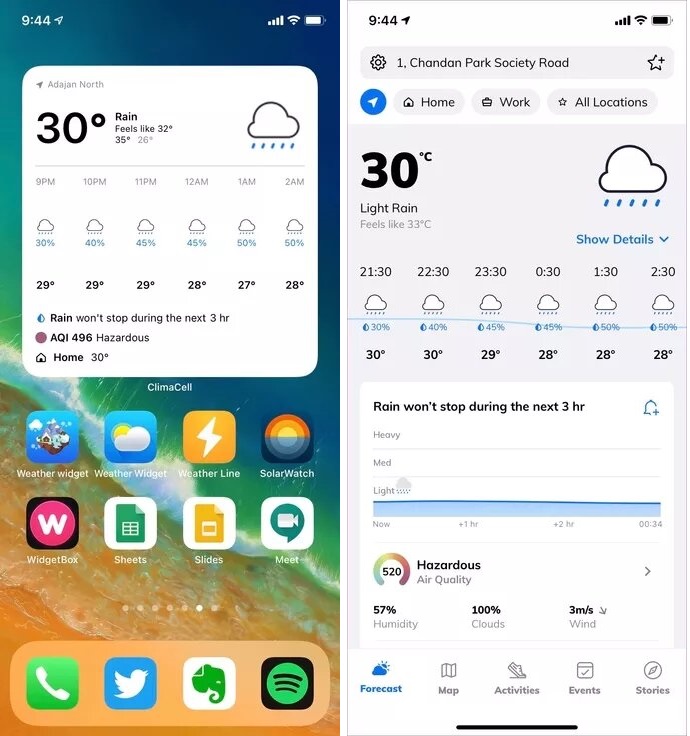Screen dimensions: 690x736
Task: Open Spotify from the dock
Action: [x=287, y=683]
